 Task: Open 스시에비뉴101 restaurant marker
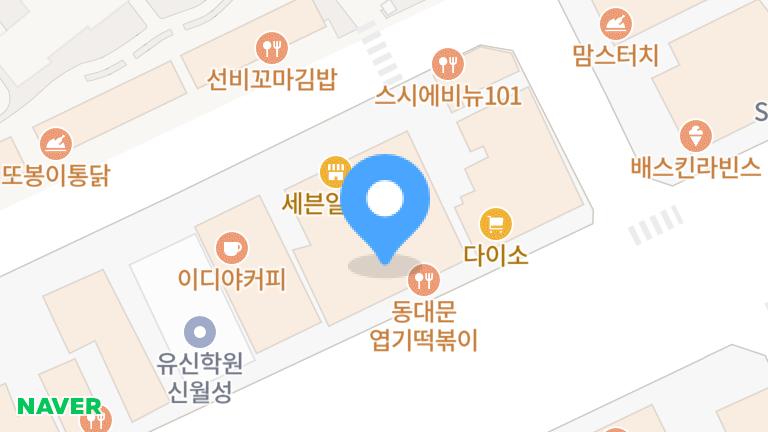[448, 64]
